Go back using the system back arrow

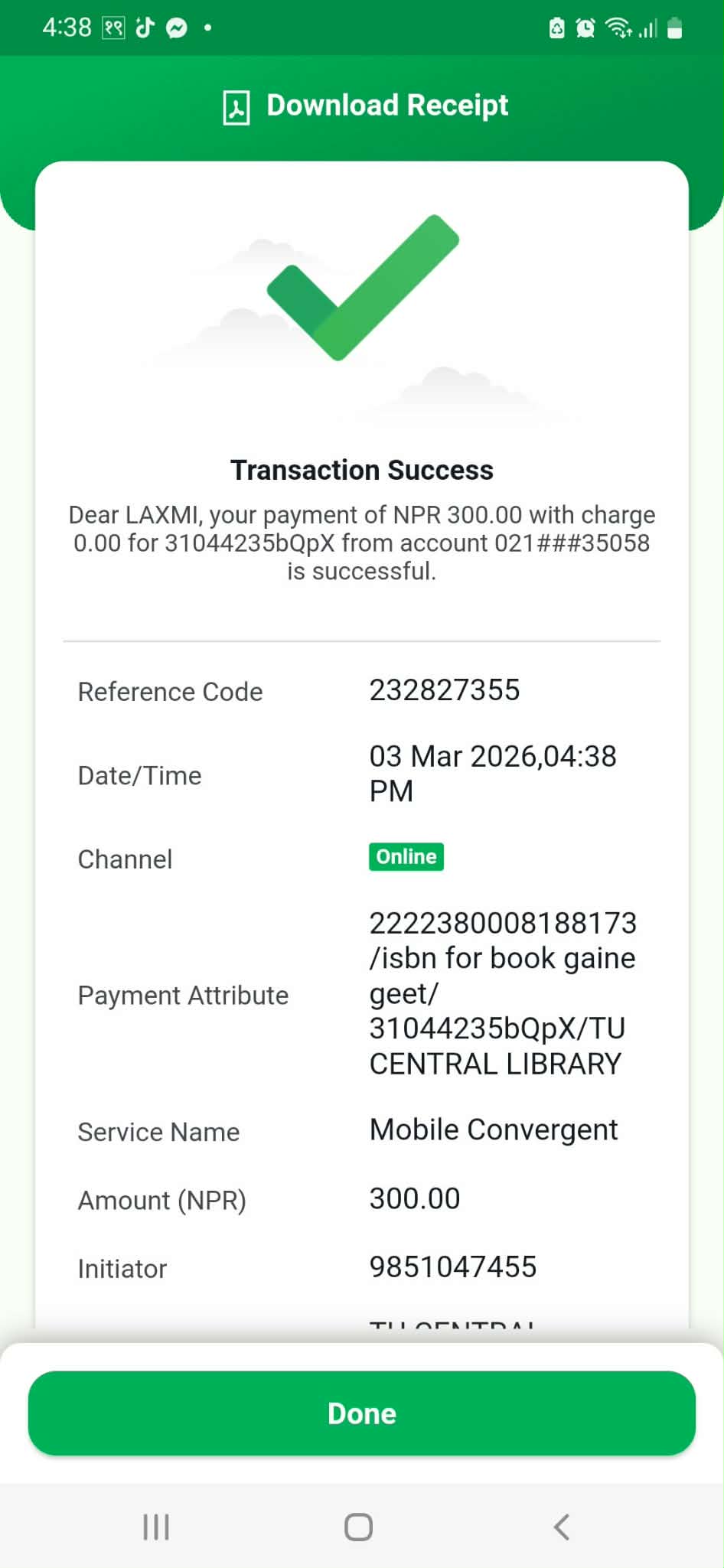562,1527
